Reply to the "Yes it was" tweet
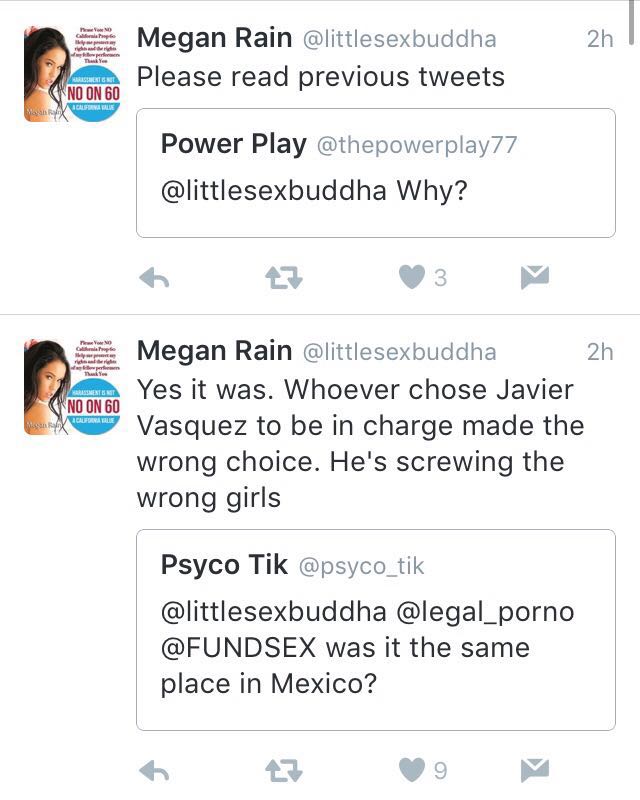The height and width of the screenshot is (800, 640). pyautogui.click(x=153, y=770)
